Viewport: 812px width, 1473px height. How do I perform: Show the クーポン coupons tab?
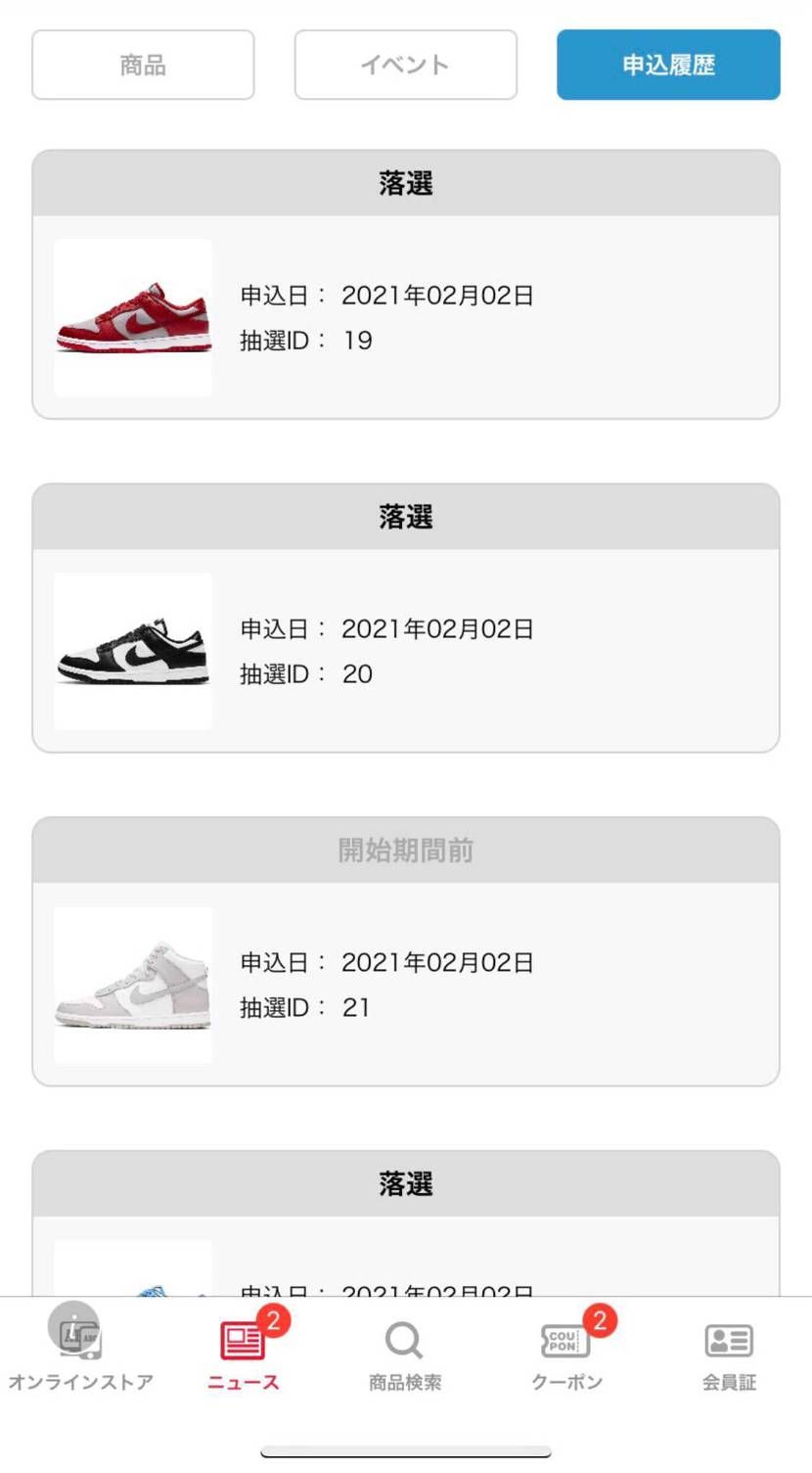(x=567, y=1353)
